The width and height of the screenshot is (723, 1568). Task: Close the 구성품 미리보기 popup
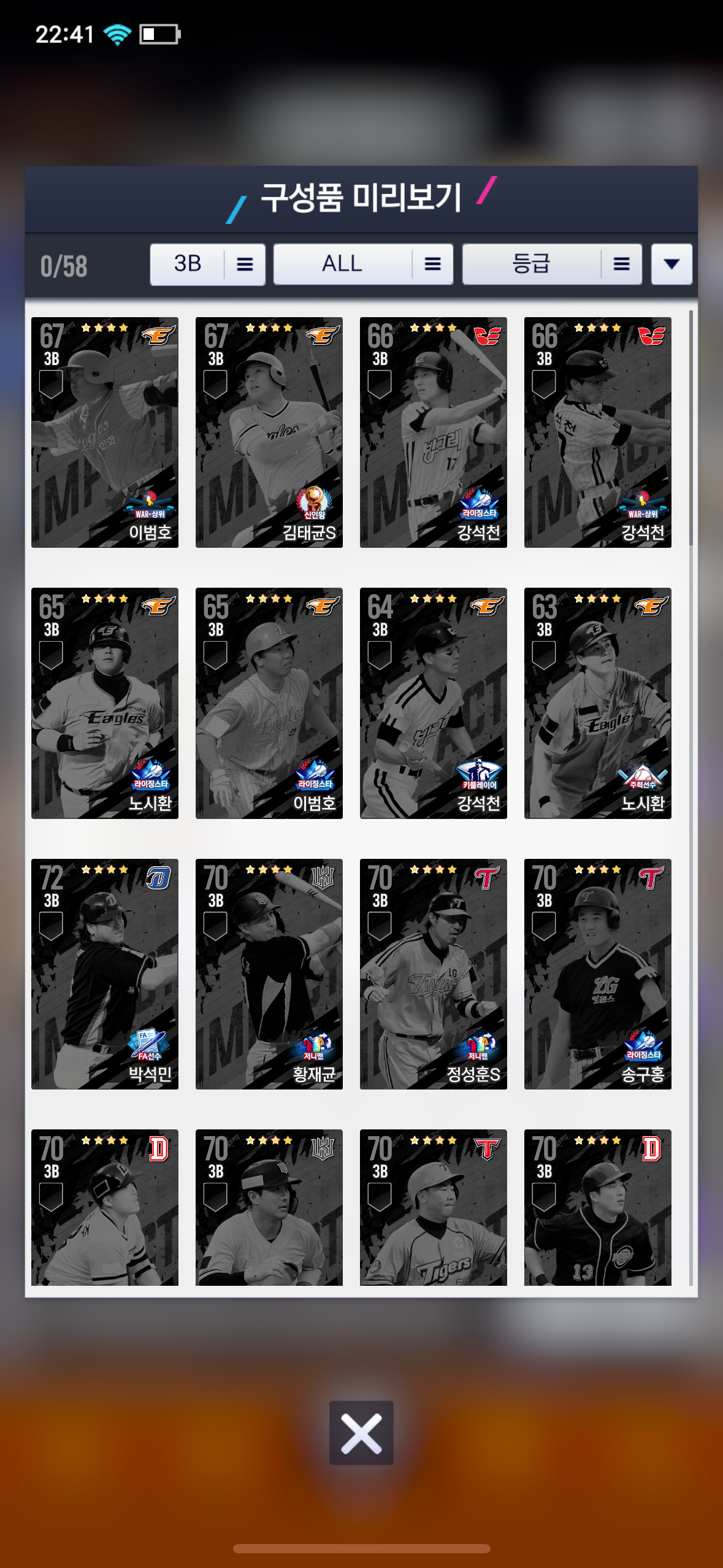tap(361, 1432)
